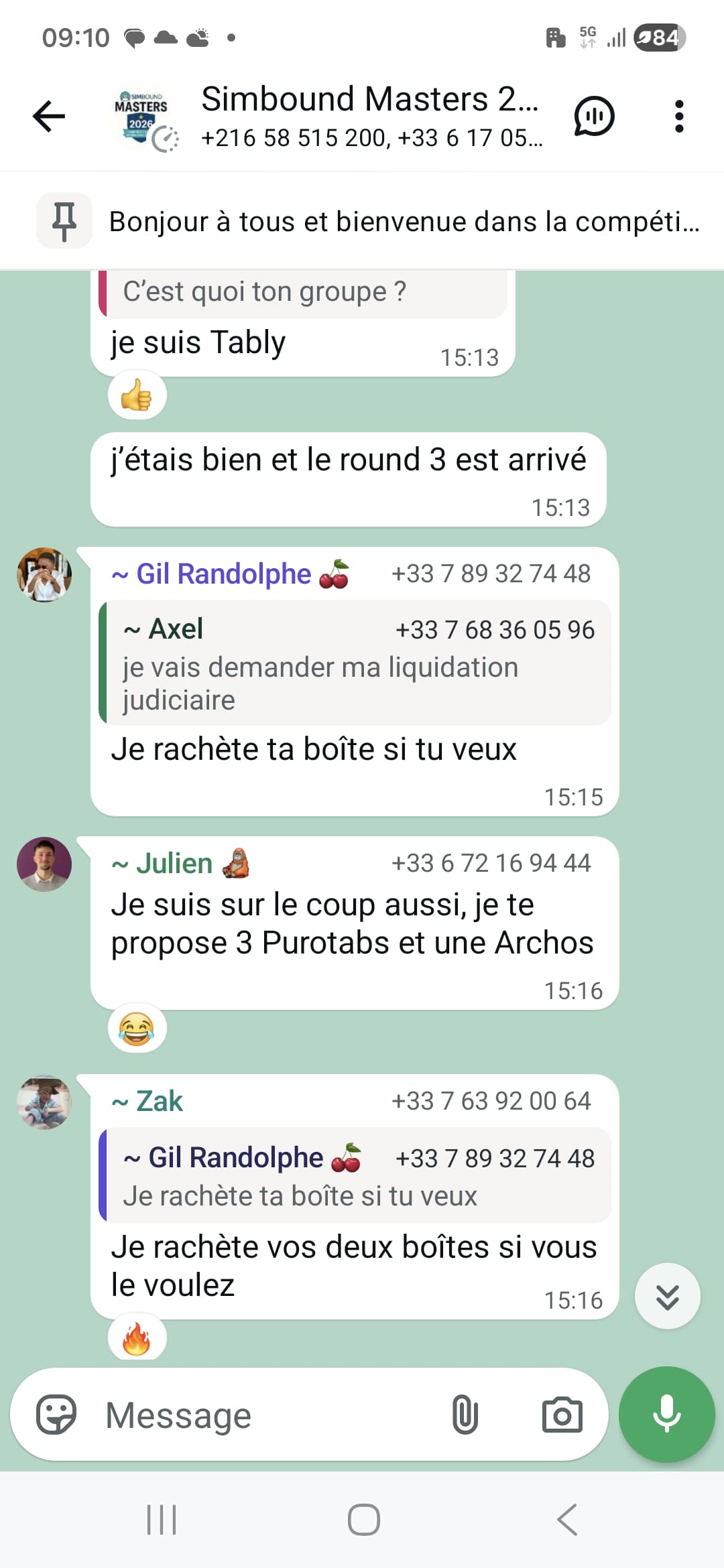
Task: Open the camera to send a photo
Action: pos(562,1415)
